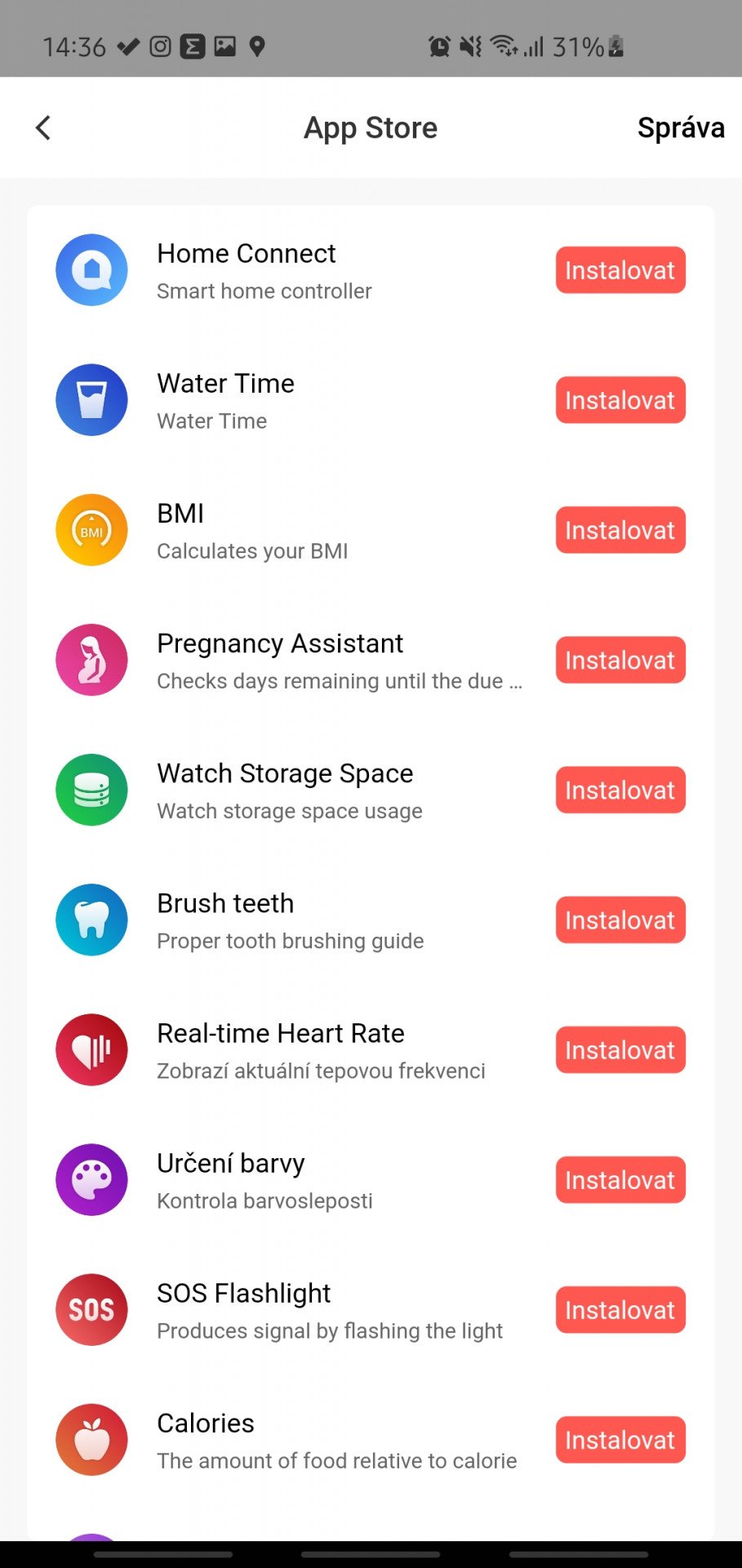The image size is (742, 1568).
Task: Tap Instalovat next to BMI
Action: pyautogui.click(x=620, y=530)
